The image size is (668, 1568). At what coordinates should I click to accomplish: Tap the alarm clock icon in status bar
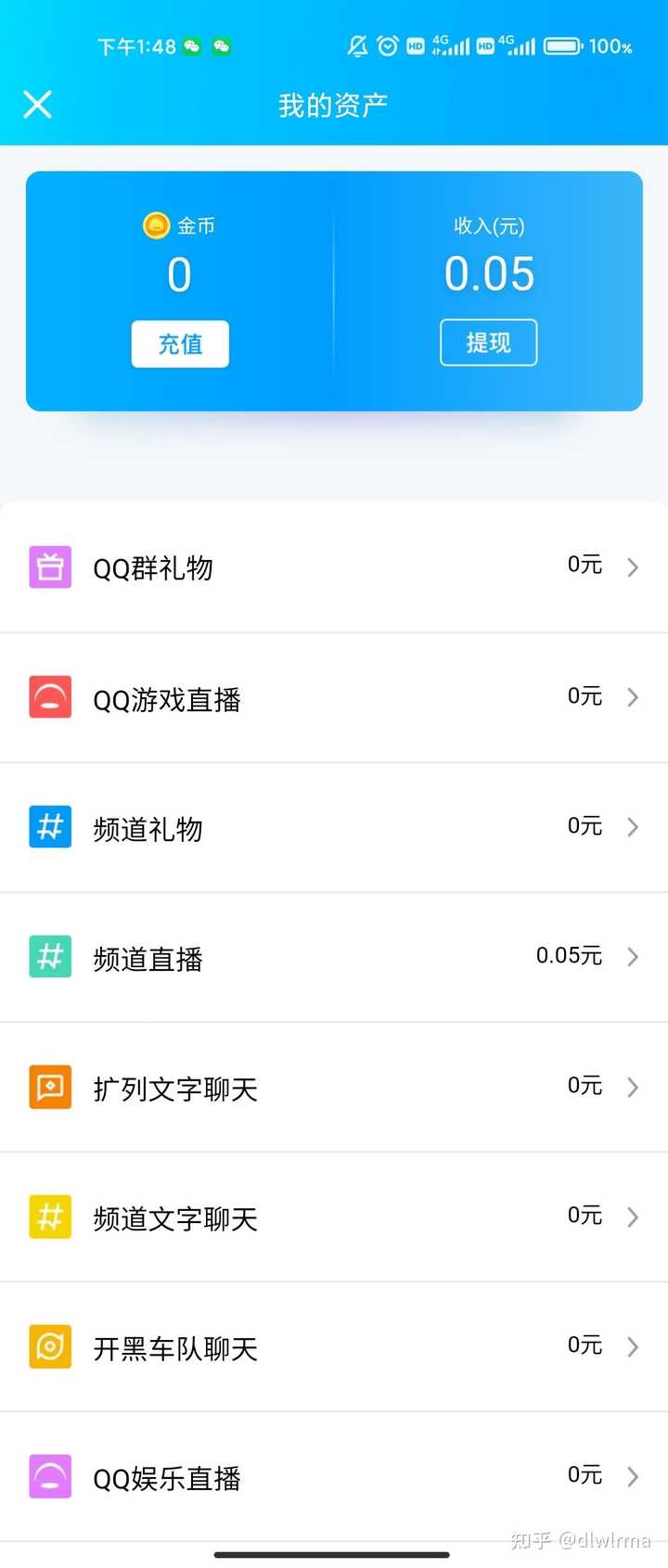coord(389,45)
